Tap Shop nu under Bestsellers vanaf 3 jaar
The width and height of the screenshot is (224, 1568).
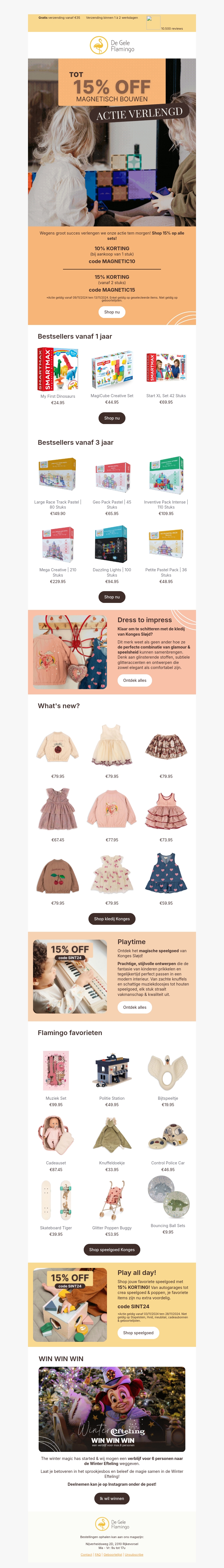pyautogui.click(x=112, y=597)
